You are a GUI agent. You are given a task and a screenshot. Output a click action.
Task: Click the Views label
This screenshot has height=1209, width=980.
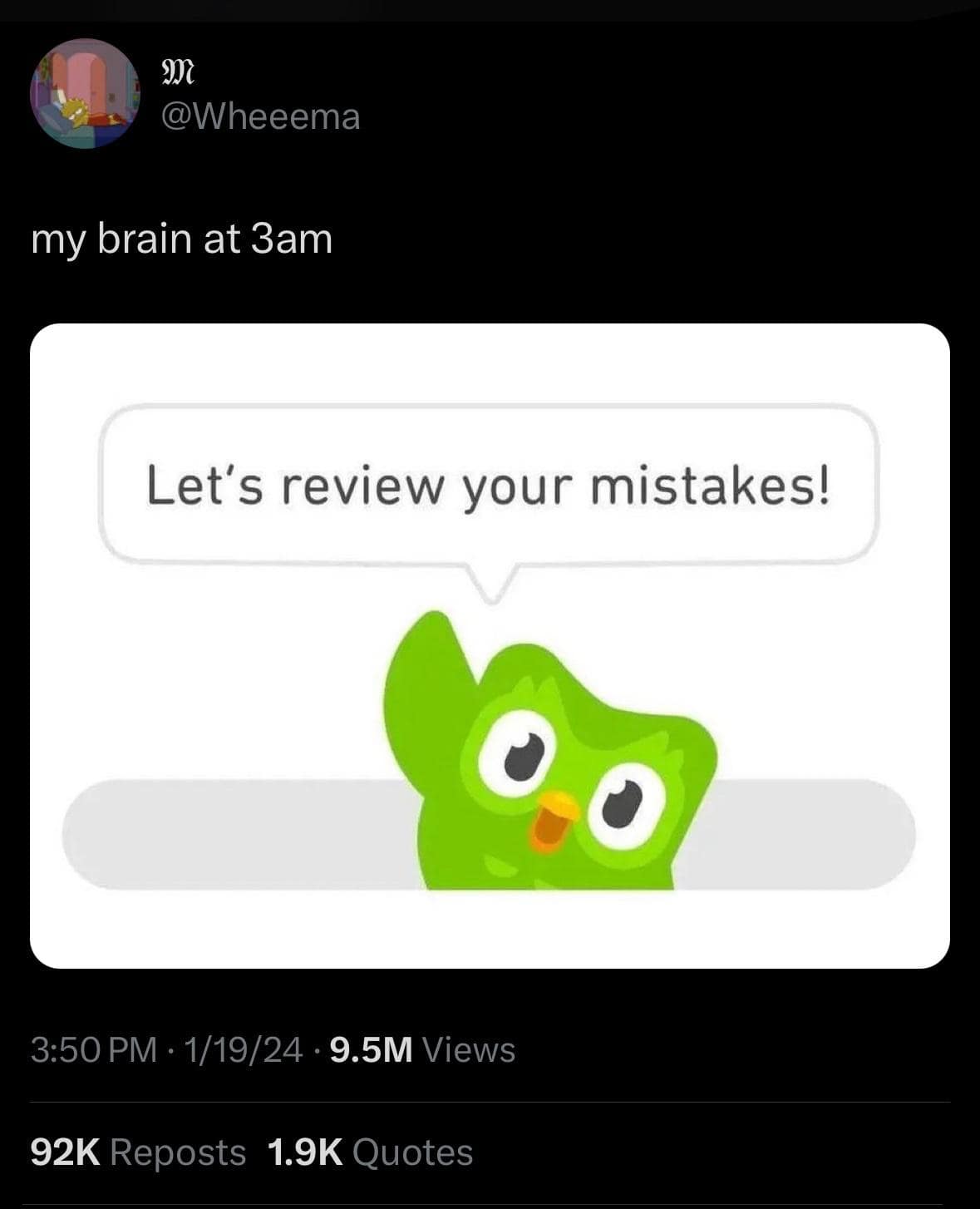(472, 1050)
